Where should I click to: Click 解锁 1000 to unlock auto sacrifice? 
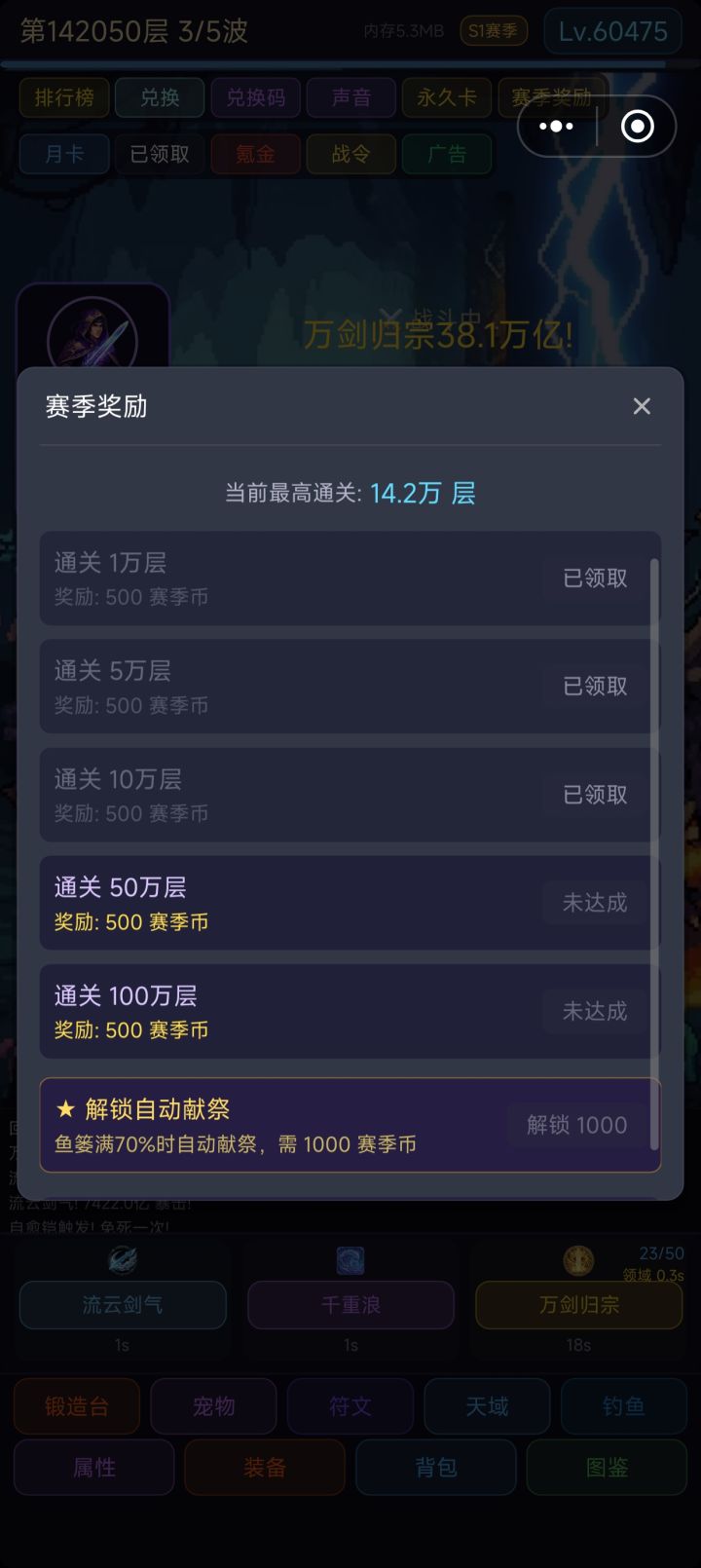coord(576,1125)
